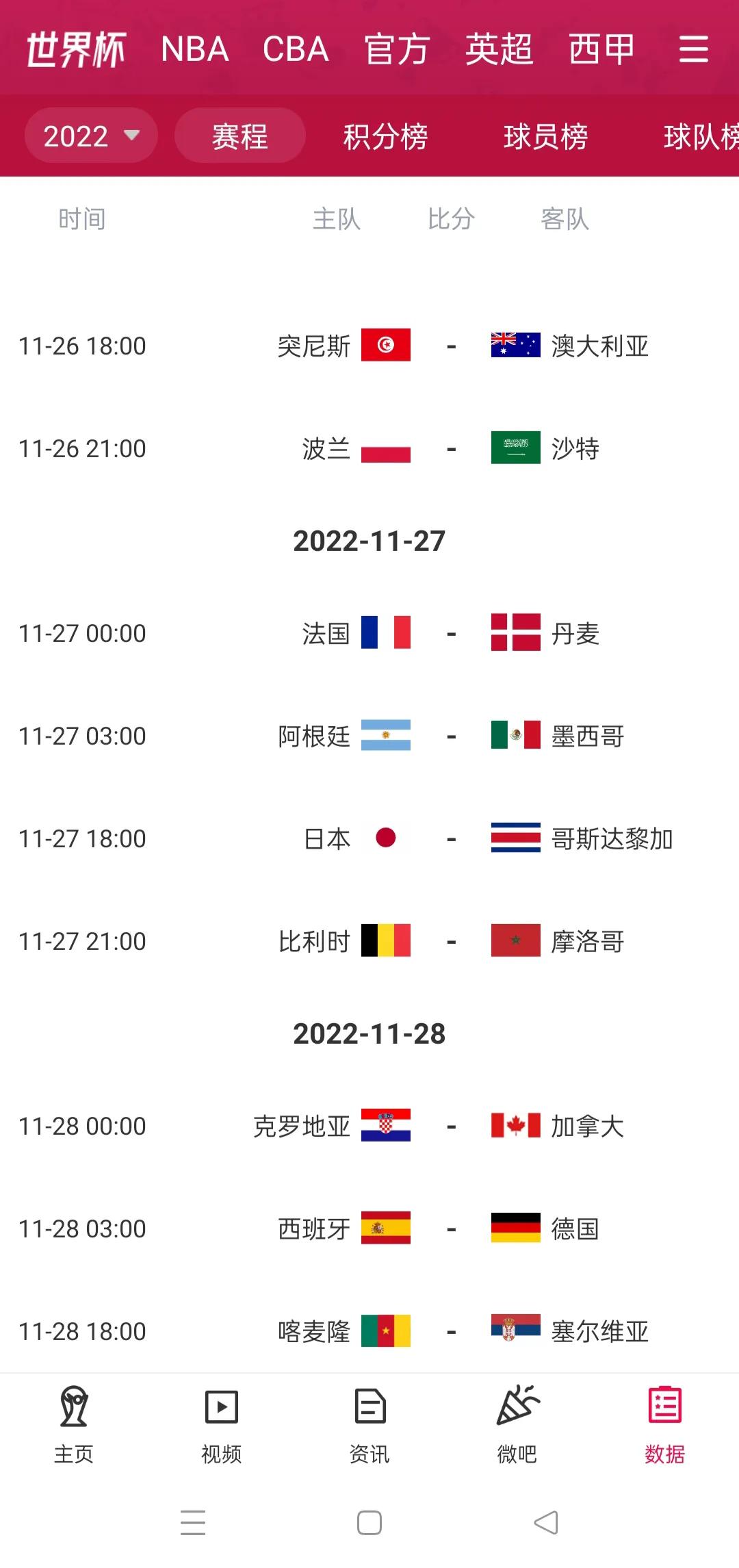Viewport: 739px width, 1568px height.
Task: Open the 英超 section
Action: [499, 49]
